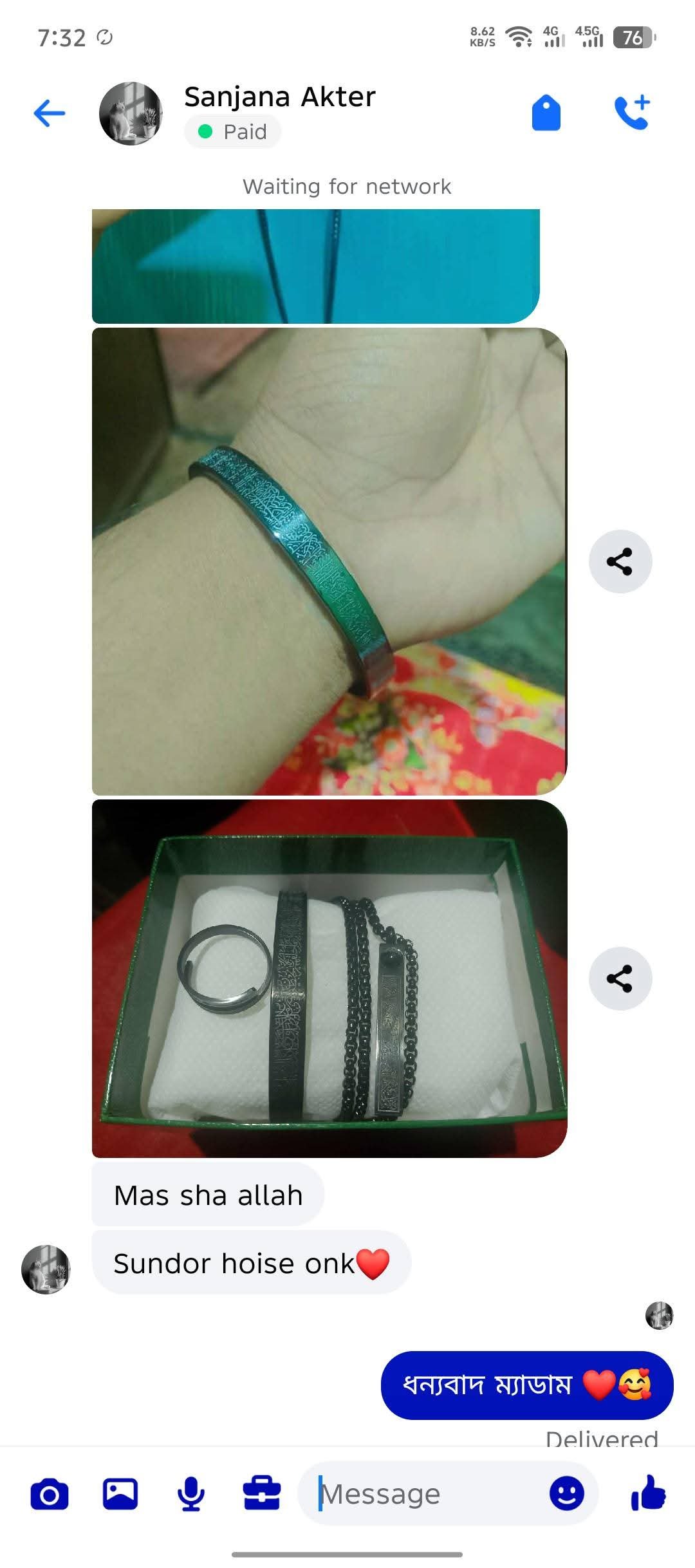Start a call with Sanjana Akter
The height and width of the screenshot is (1568, 695).
[632, 114]
